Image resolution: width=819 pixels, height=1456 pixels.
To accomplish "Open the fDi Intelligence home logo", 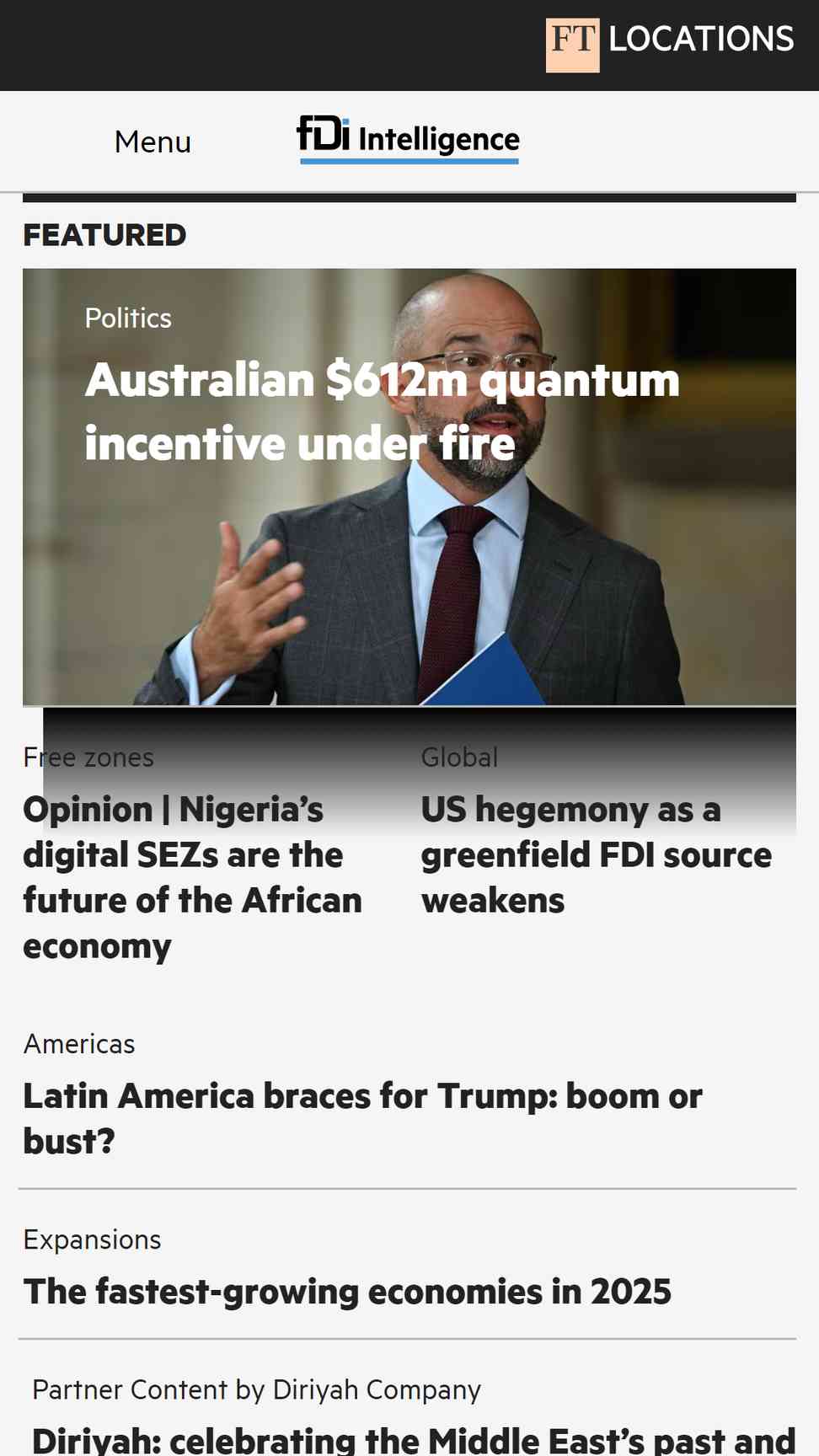I will 409,139.
